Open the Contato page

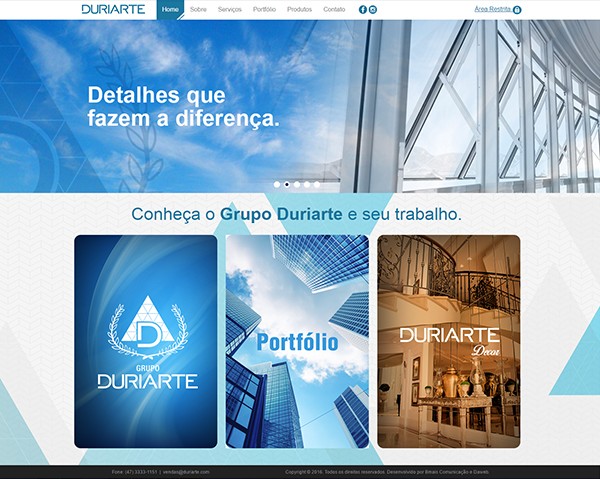pos(334,9)
